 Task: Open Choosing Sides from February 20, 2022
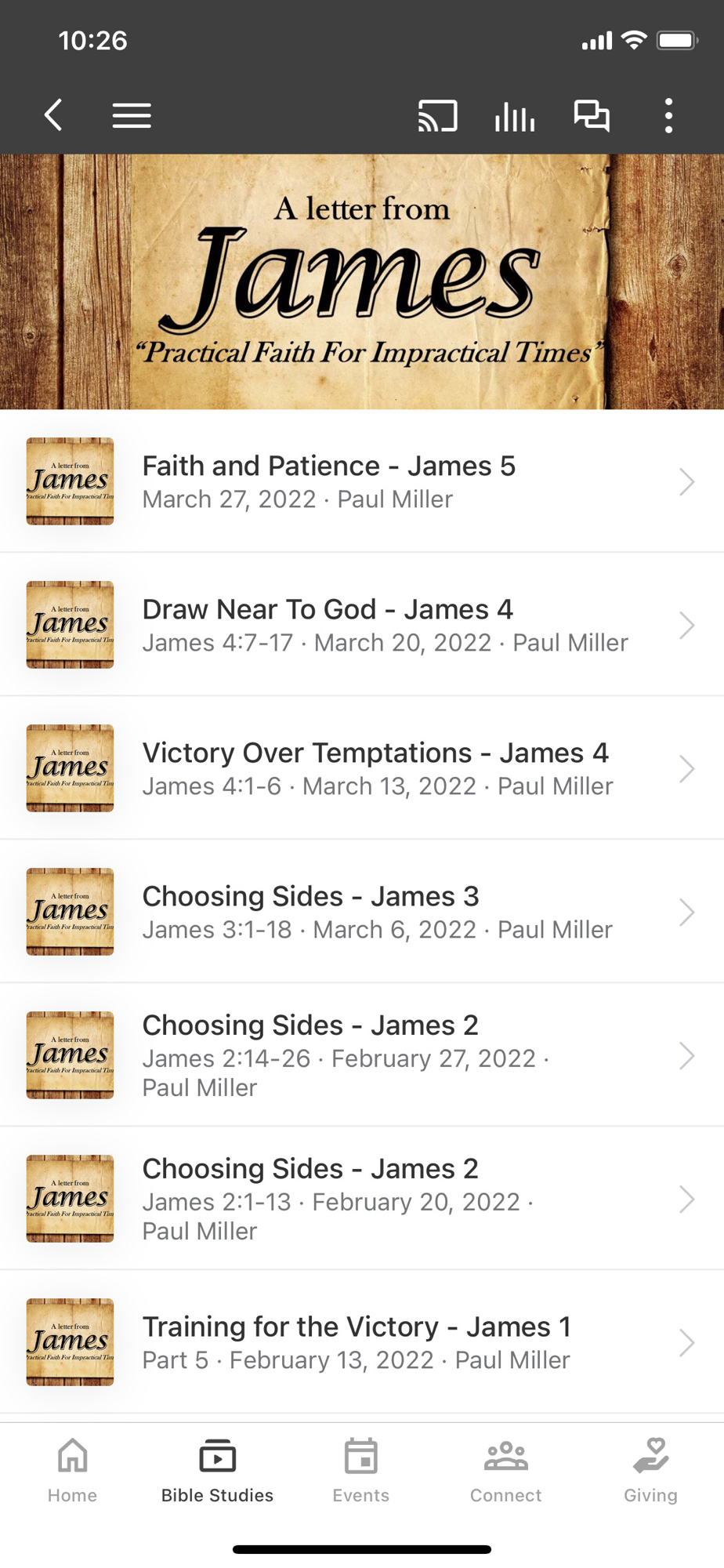click(x=362, y=1199)
